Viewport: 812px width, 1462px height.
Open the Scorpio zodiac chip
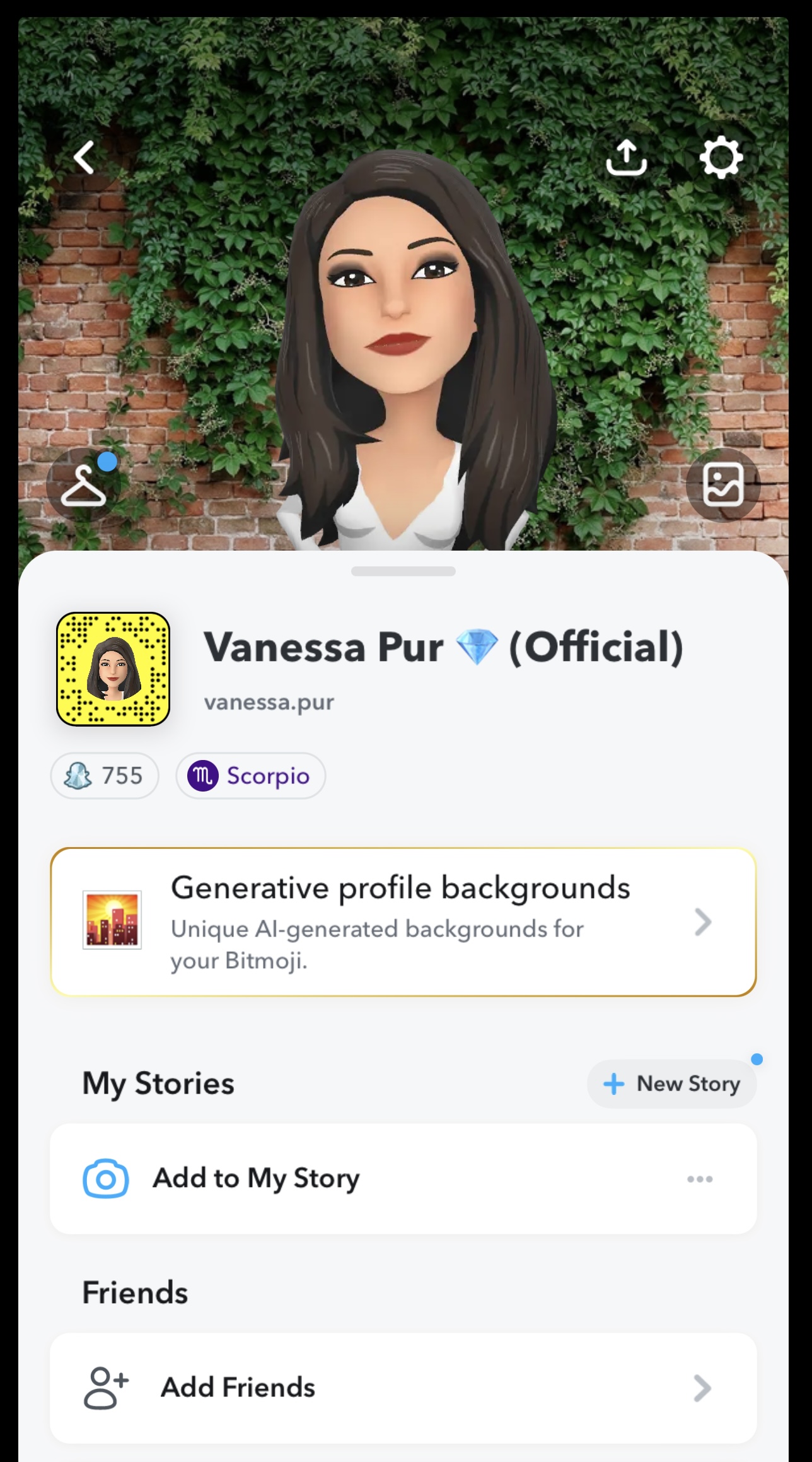pyautogui.click(x=250, y=775)
